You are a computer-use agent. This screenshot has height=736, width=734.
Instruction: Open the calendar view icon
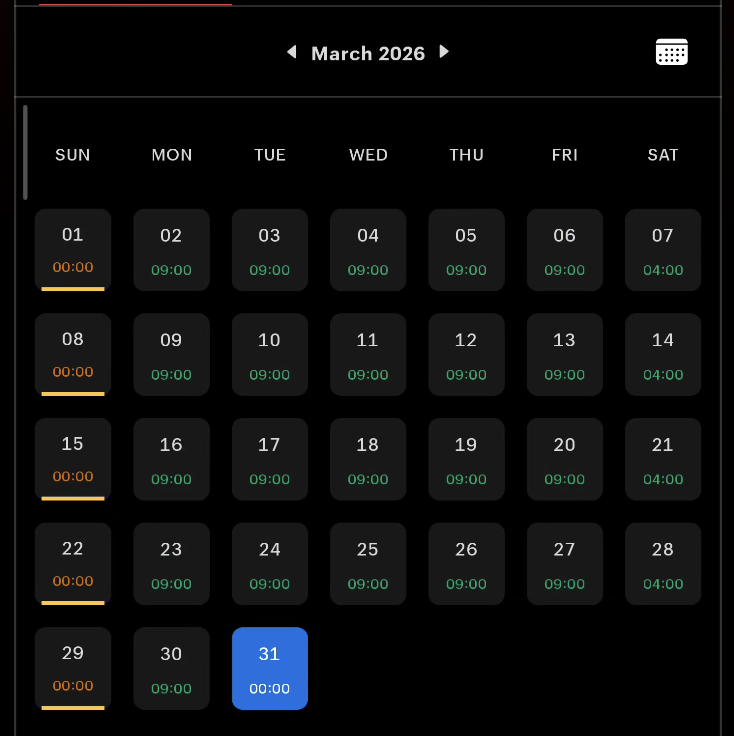pyautogui.click(x=671, y=52)
